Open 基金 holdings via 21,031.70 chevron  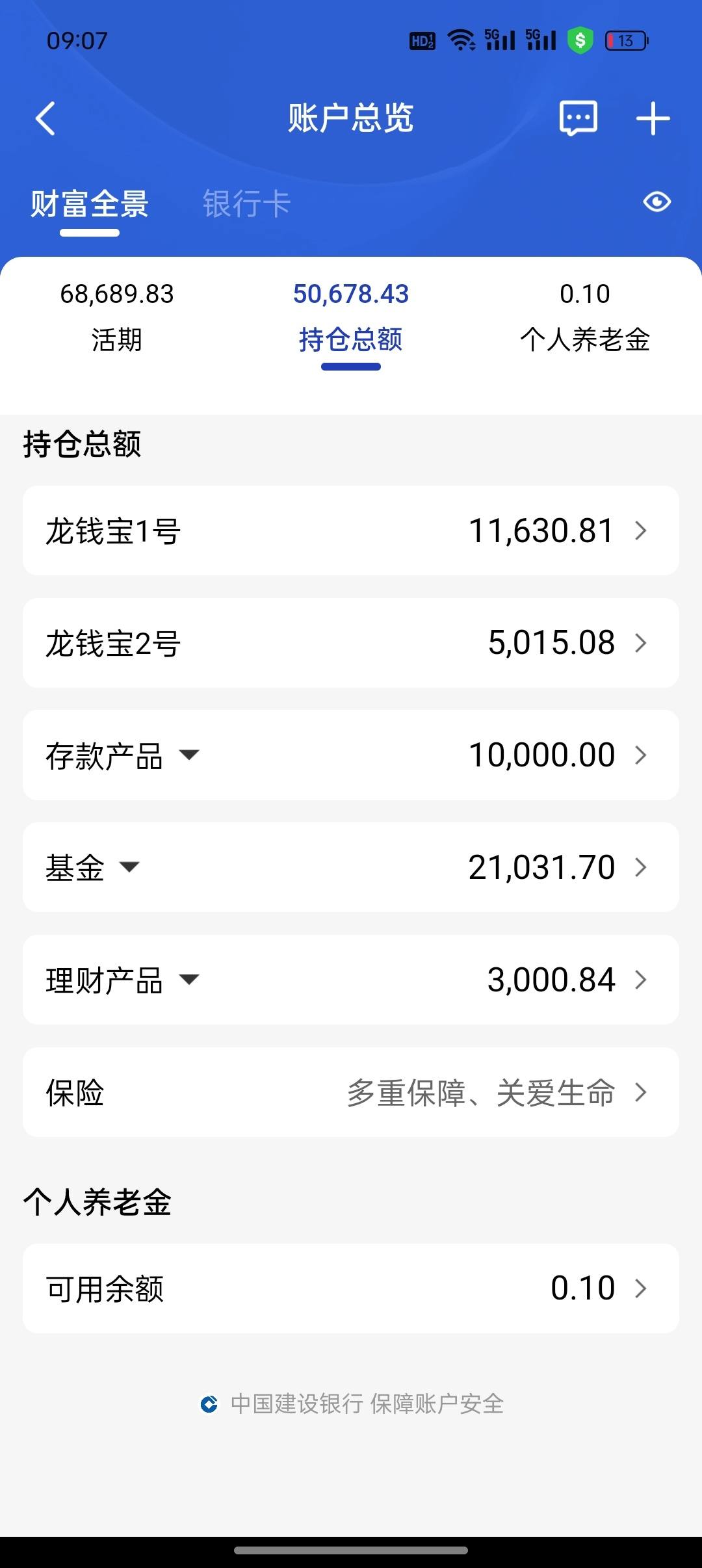point(641,867)
